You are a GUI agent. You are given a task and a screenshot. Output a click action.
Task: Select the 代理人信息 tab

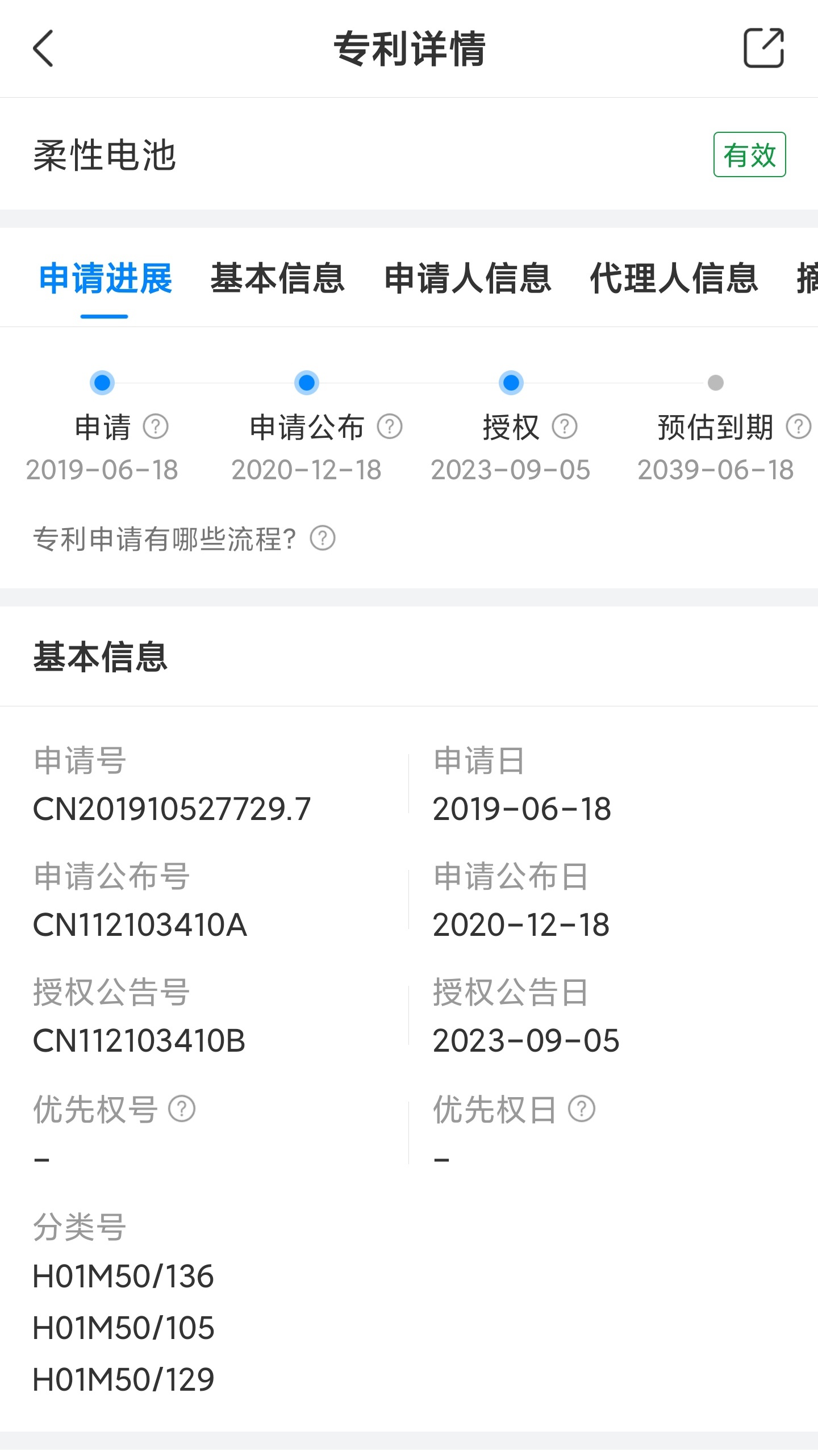(674, 278)
